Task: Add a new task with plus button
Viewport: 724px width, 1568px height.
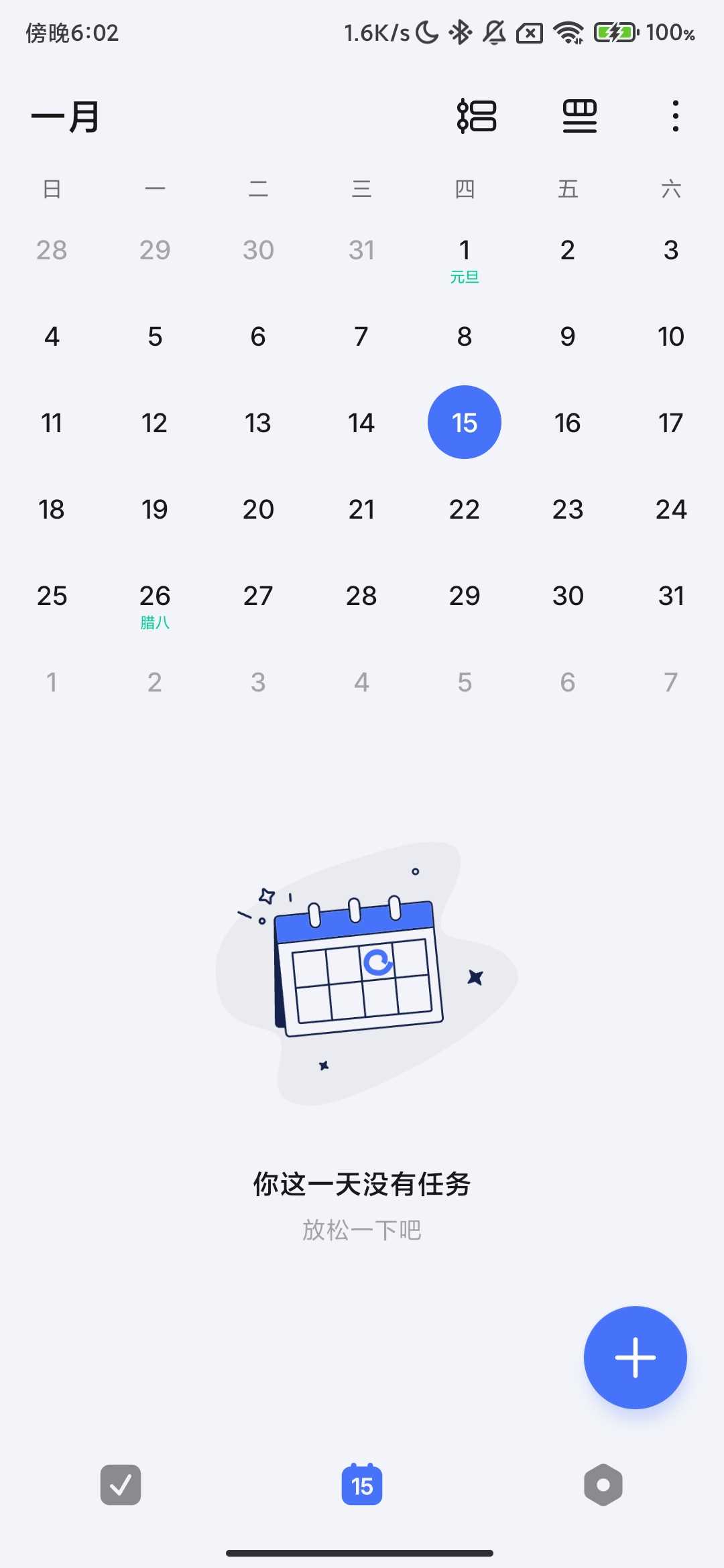Action: pyautogui.click(x=635, y=1357)
